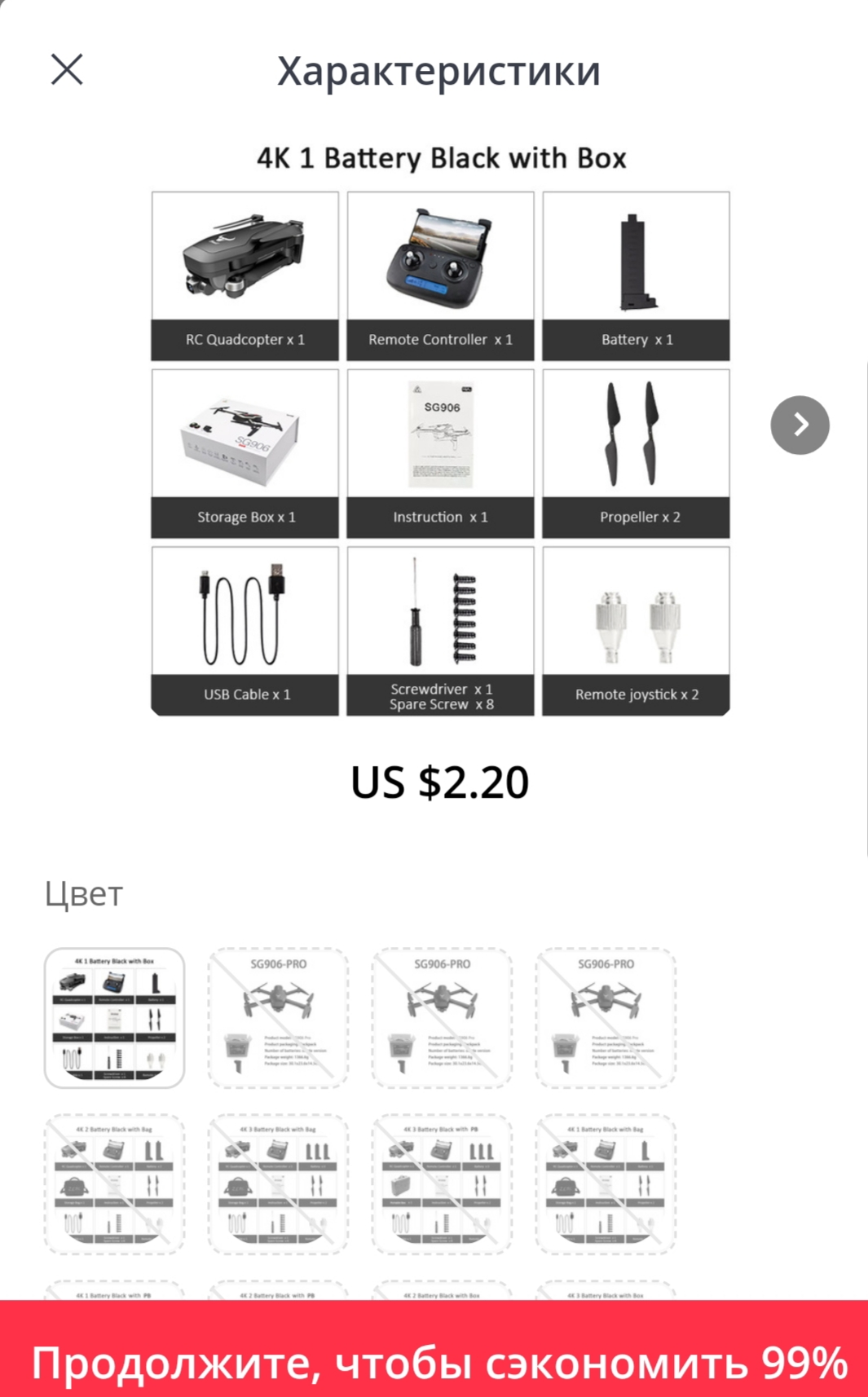This screenshot has width=868, height=1397.
Task: Select the 4K 3 Battery Black with PB option
Action: point(442,1183)
